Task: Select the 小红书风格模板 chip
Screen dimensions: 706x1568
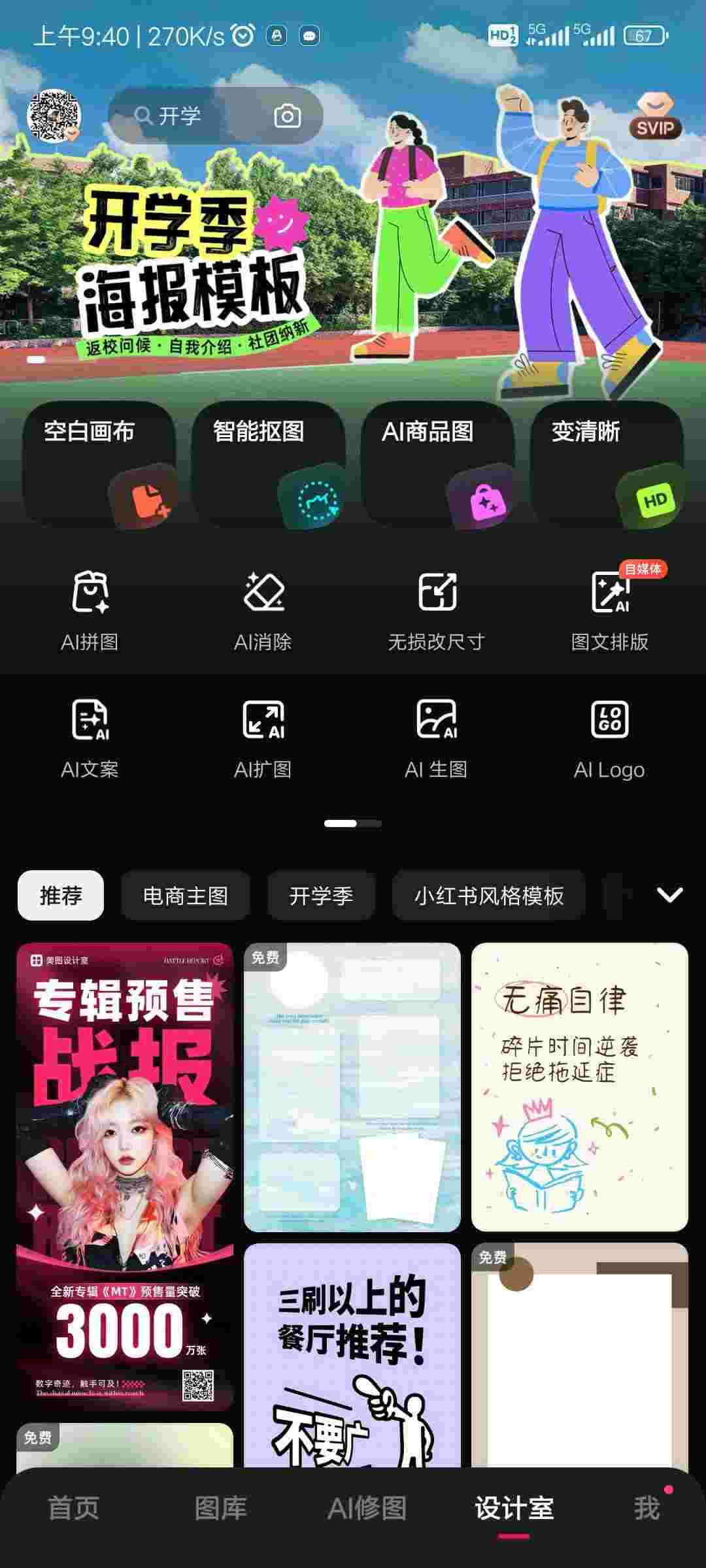Action: (489, 895)
